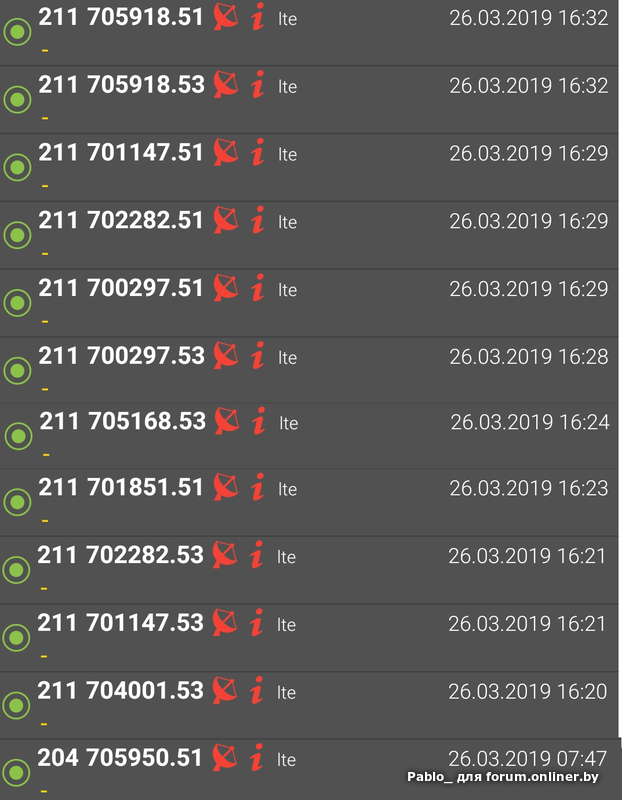Open the 204 705950.51 entry

point(120,758)
